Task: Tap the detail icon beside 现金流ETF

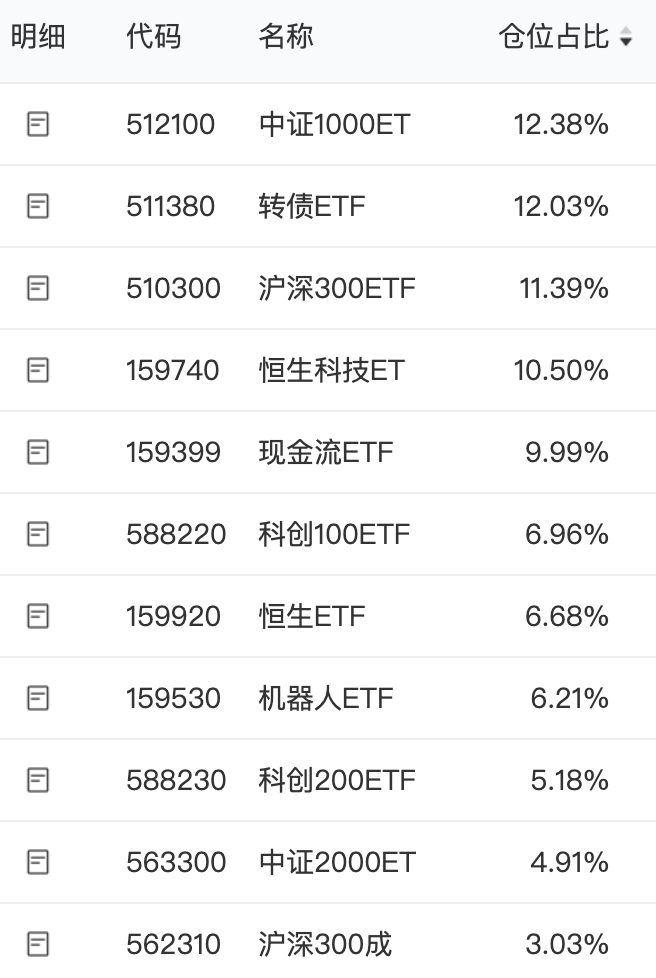Action: (38, 453)
